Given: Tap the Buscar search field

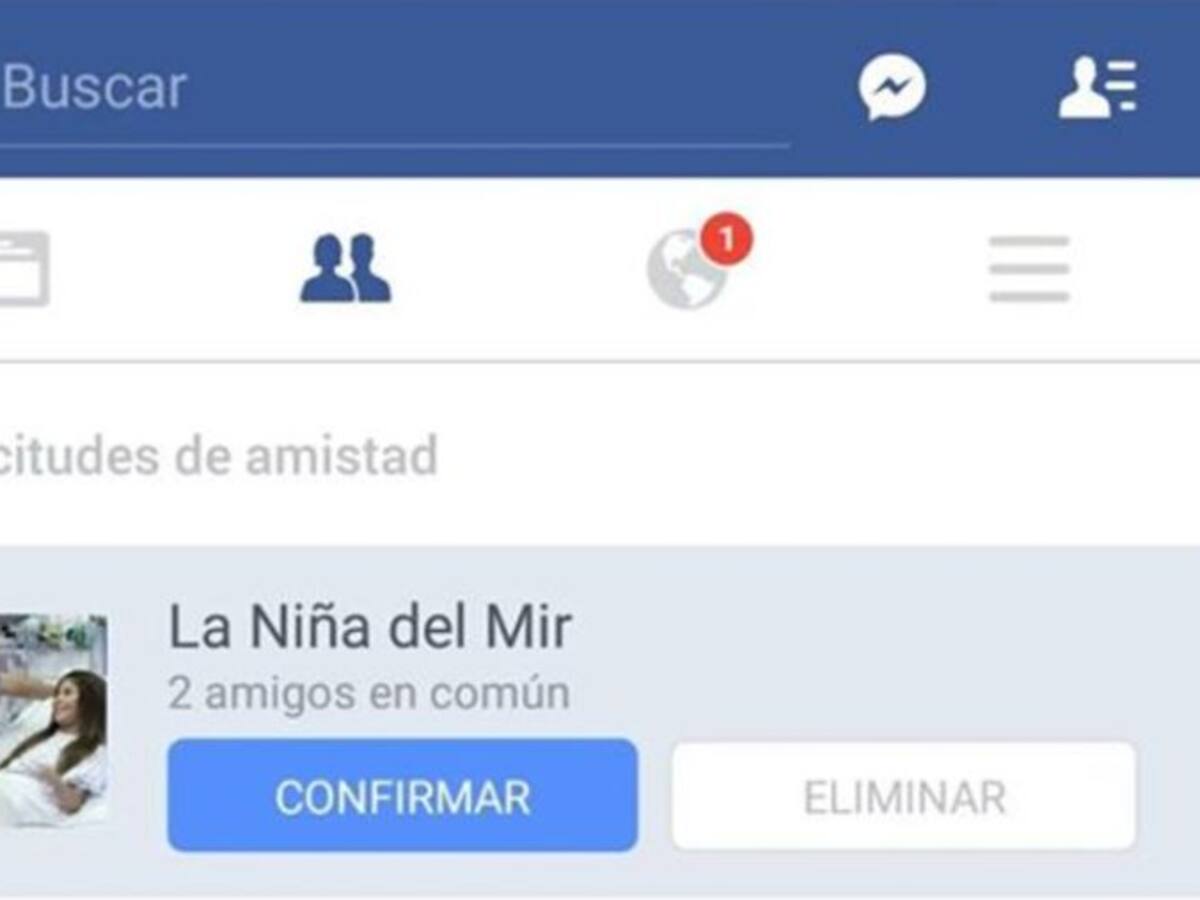Looking at the screenshot, I should 390,90.
